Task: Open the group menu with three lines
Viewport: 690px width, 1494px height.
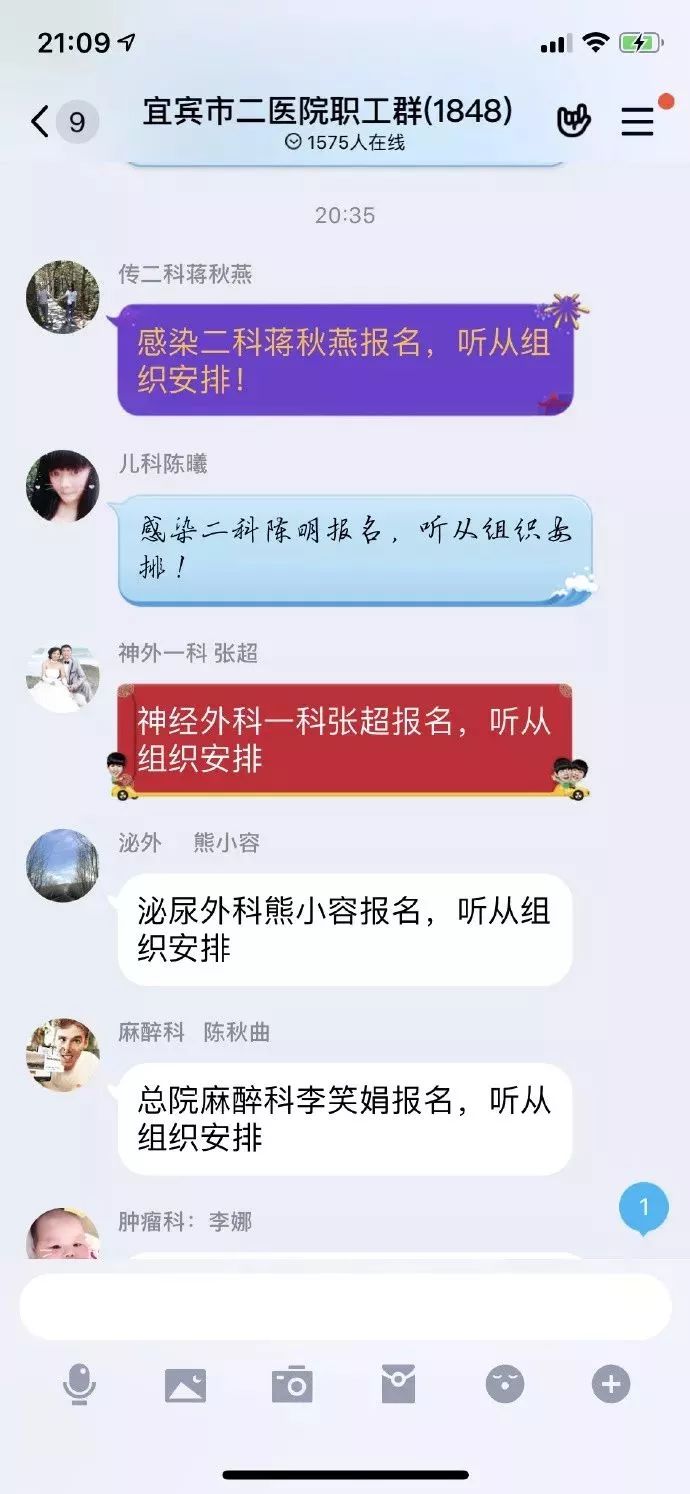Action: (638, 121)
